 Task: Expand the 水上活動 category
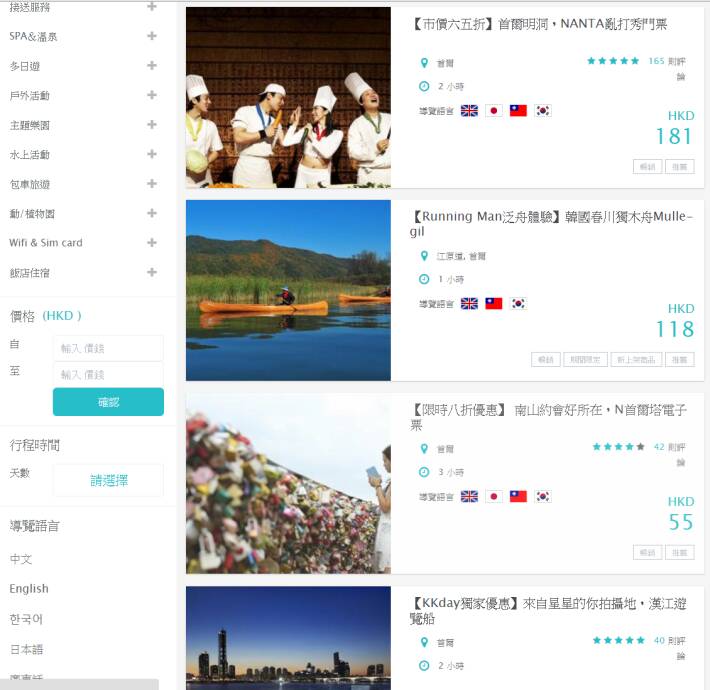[151, 154]
